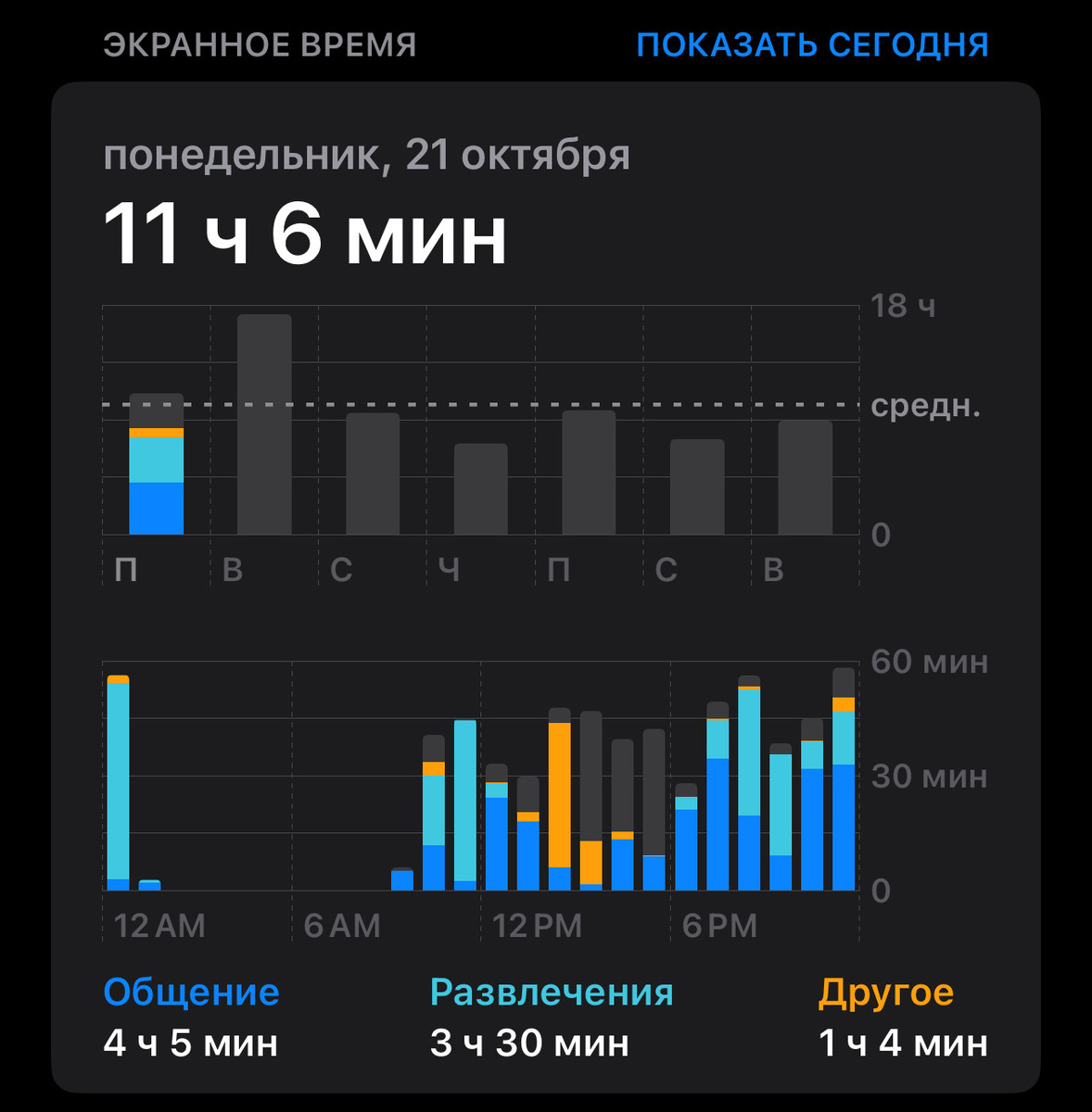Open the 'Другое' category details
Screen dimensions: 1092x1112
click(888, 991)
